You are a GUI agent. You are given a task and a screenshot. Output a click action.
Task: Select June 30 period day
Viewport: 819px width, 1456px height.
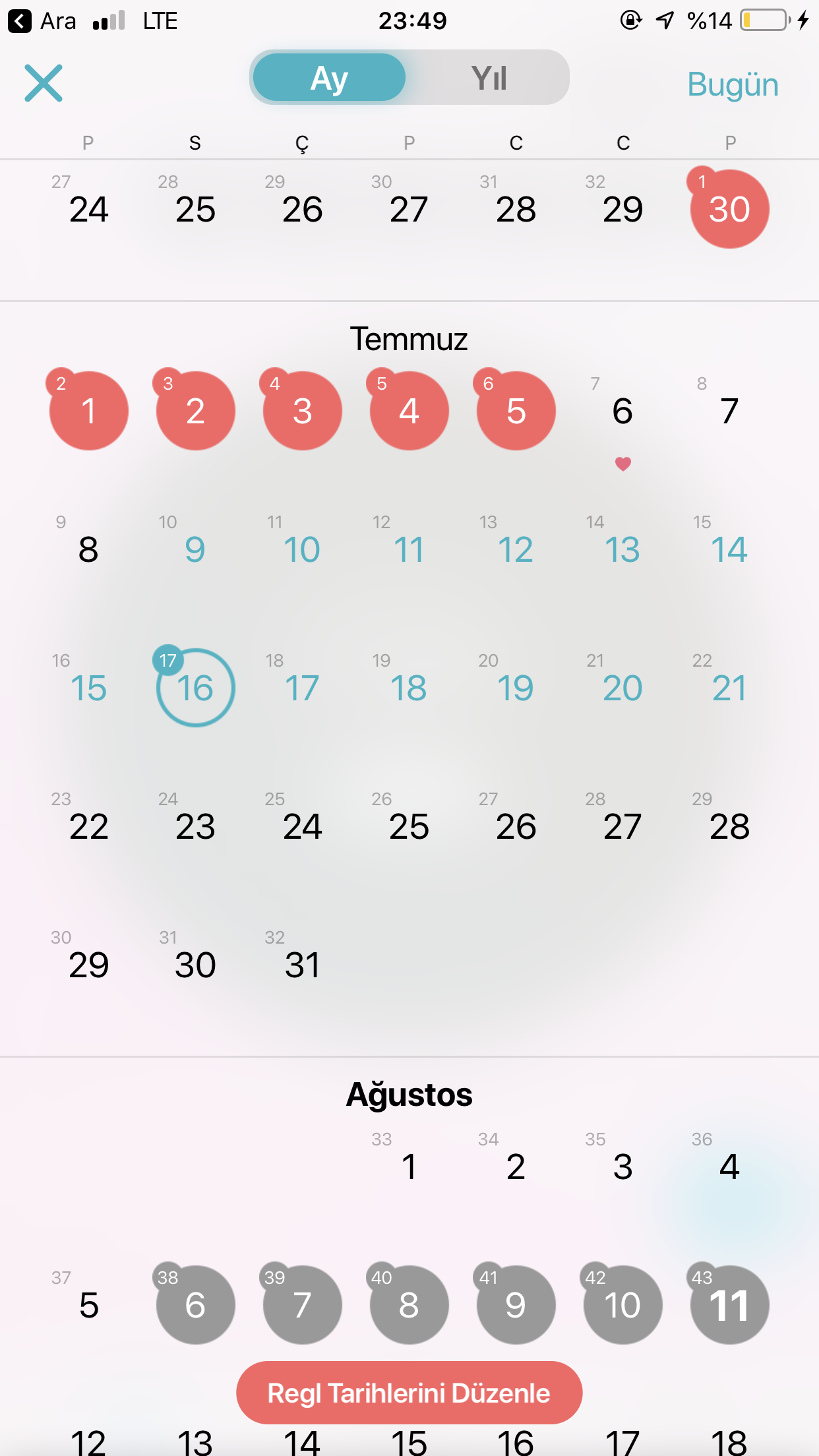(x=729, y=210)
